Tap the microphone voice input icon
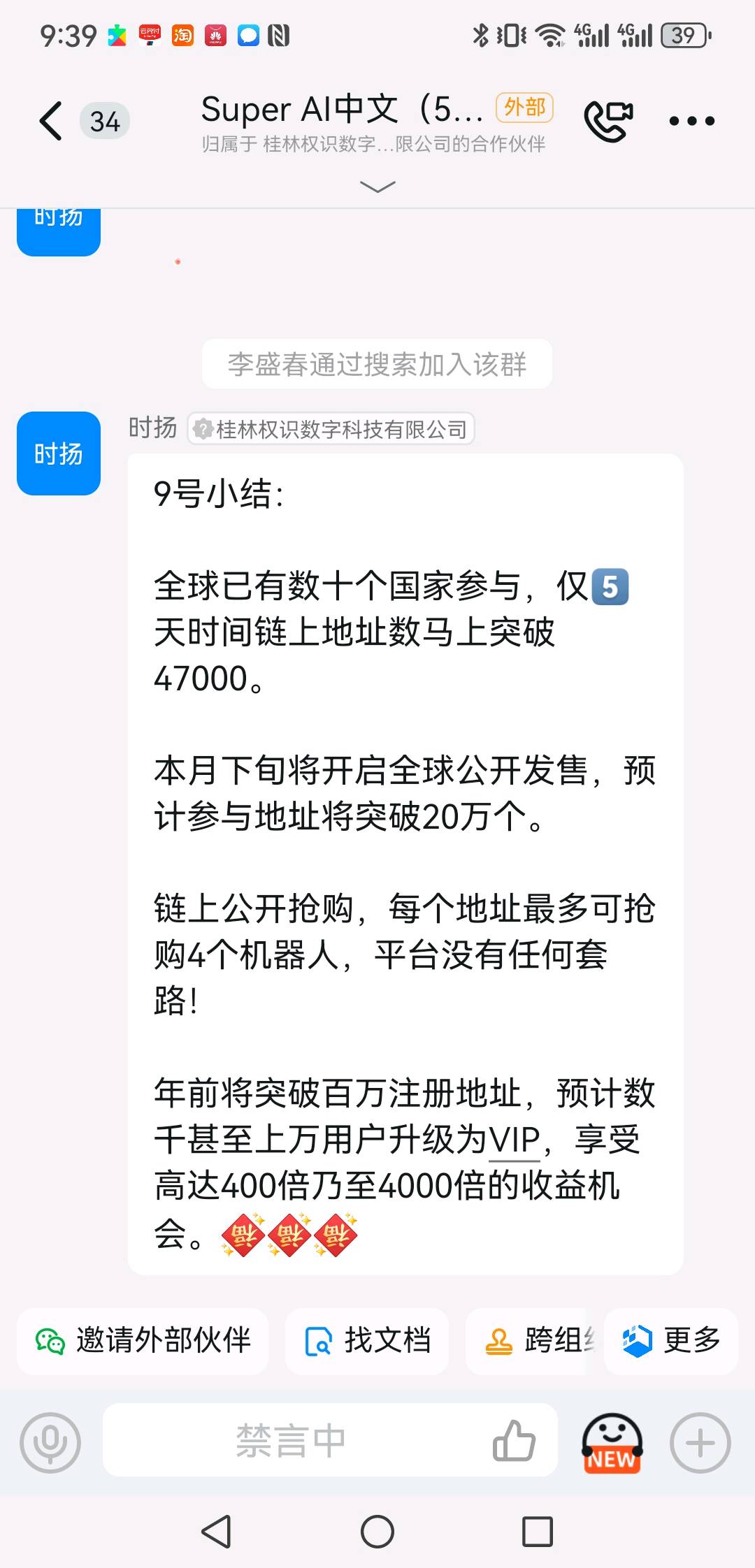 point(50,1442)
